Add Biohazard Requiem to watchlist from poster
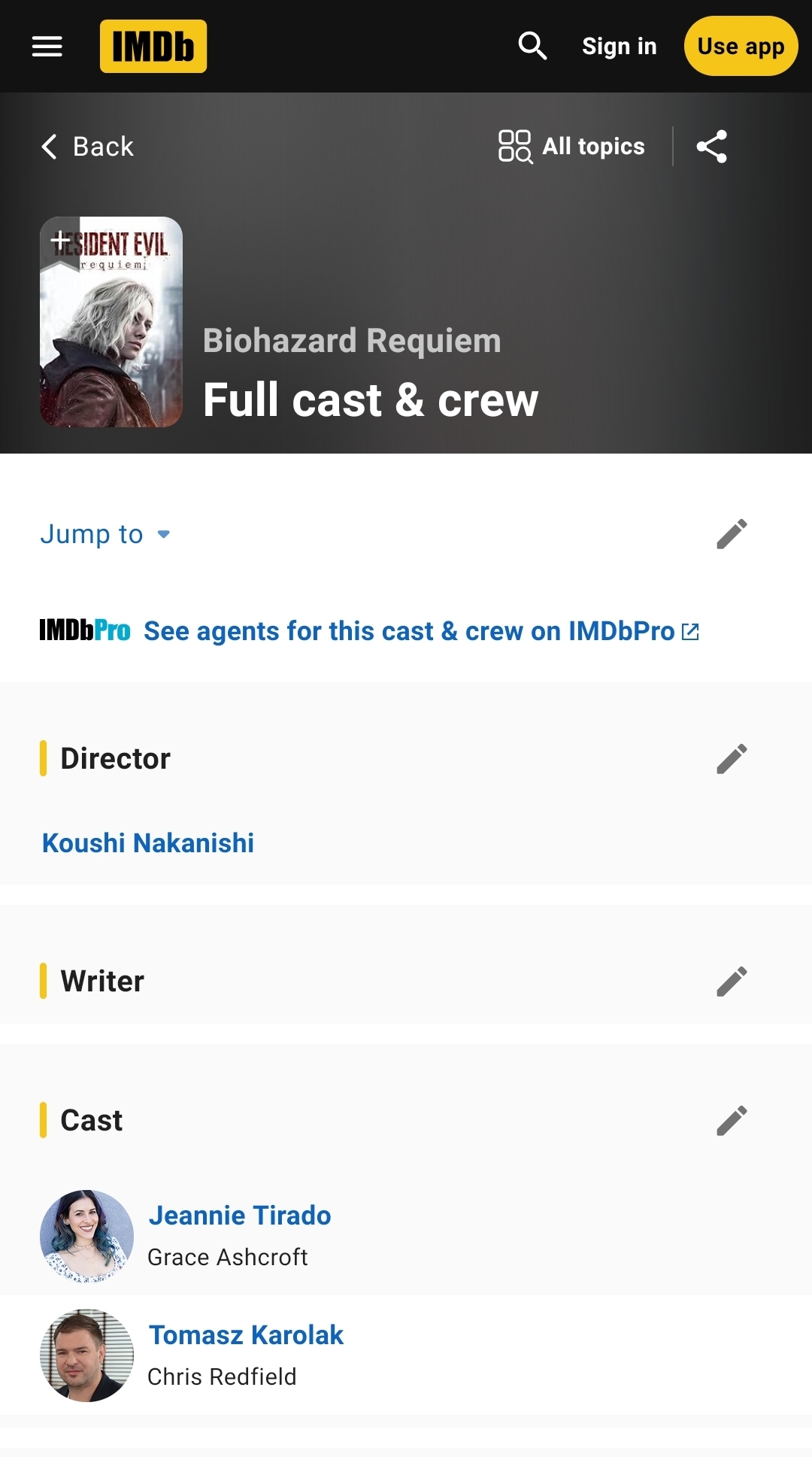 [60, 241]
